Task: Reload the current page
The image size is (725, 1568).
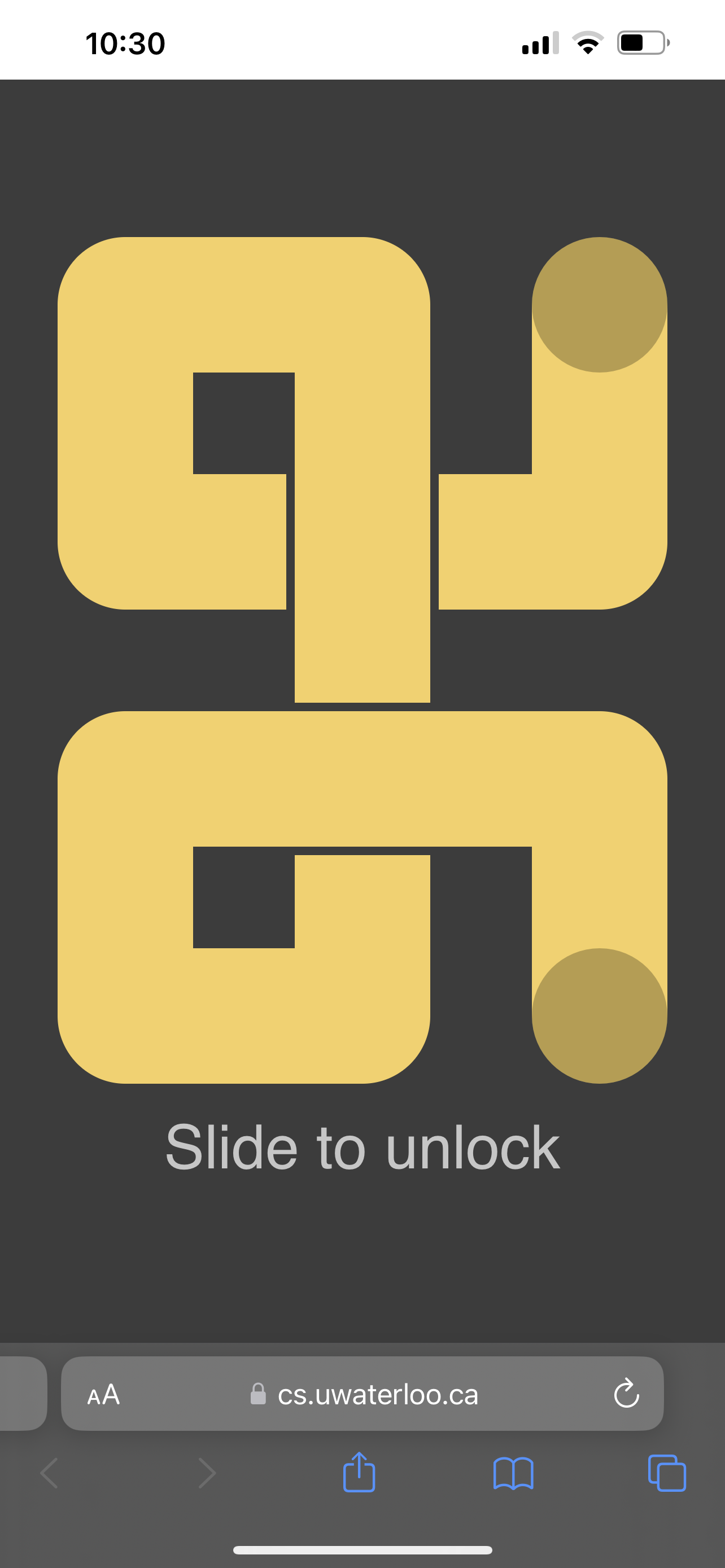Action: click(626, 1395)
